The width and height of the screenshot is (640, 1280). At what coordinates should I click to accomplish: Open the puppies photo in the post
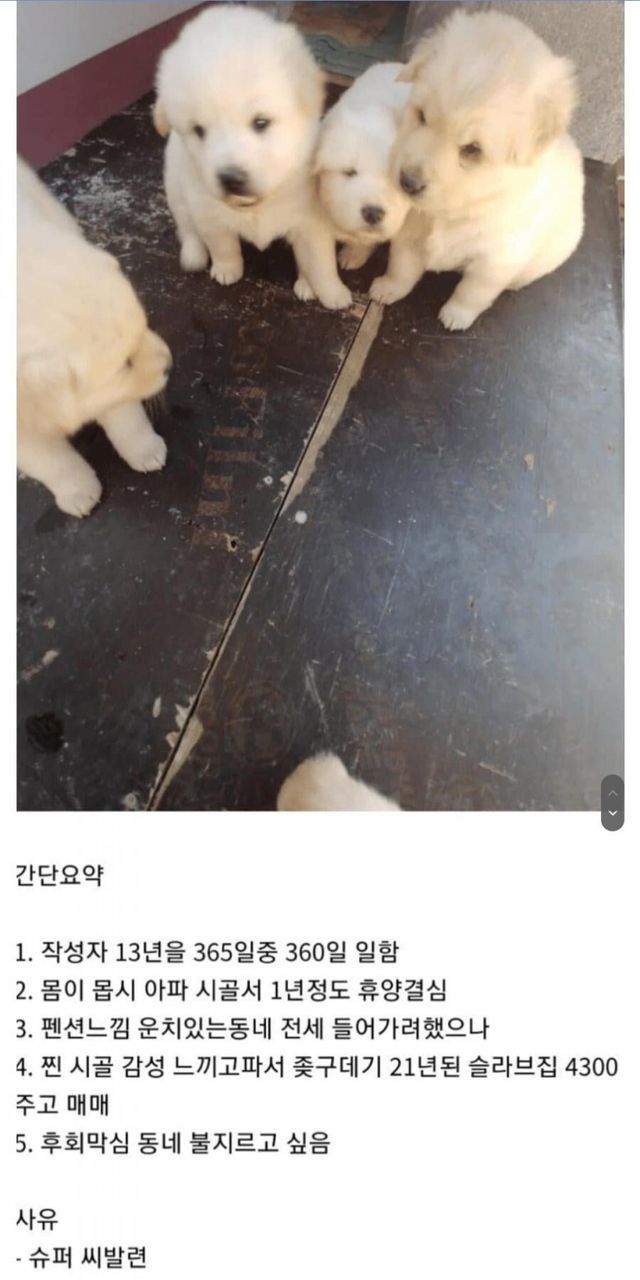[320, 405]
